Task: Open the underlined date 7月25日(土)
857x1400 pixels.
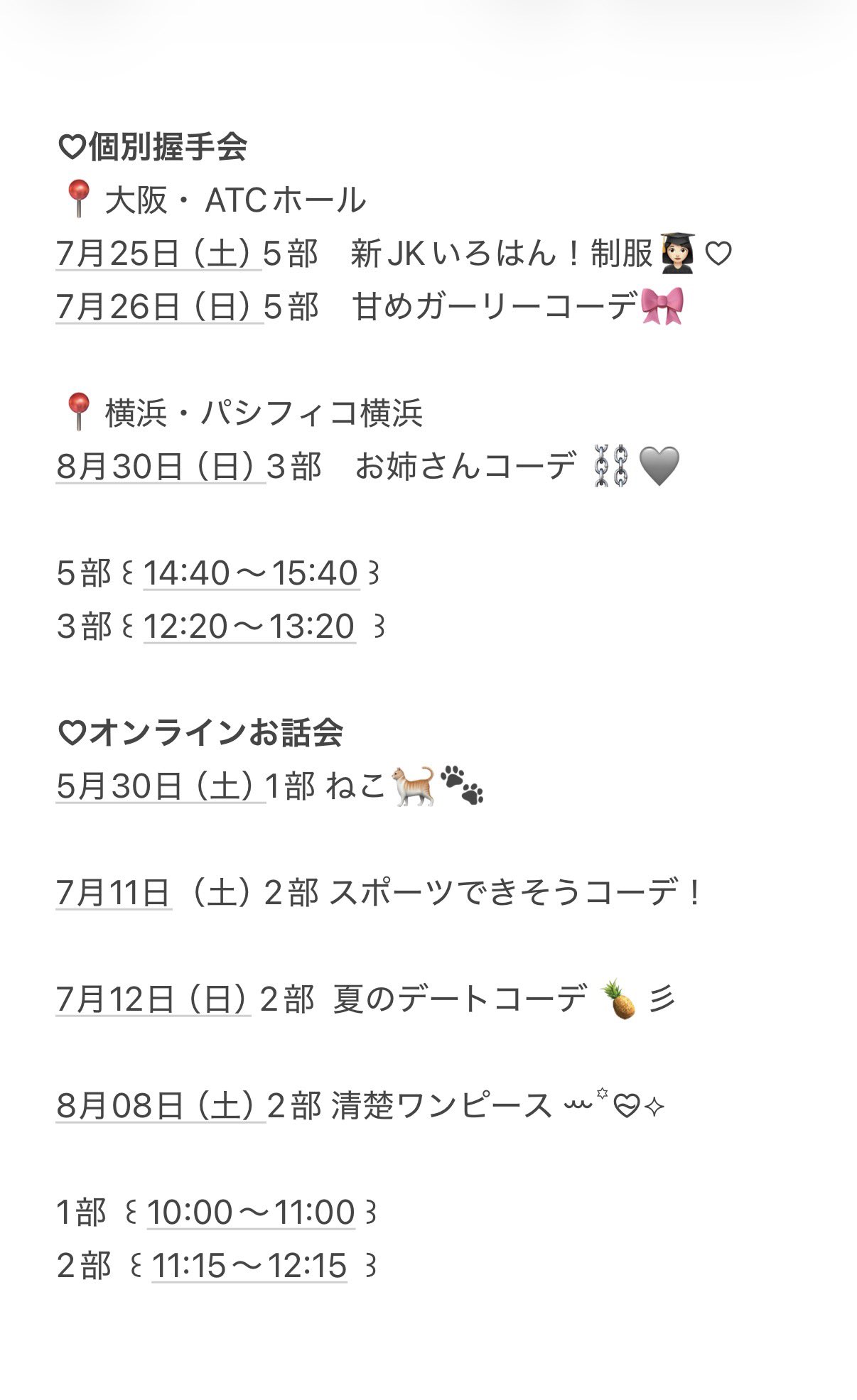Action: click(x=158, y=254)
